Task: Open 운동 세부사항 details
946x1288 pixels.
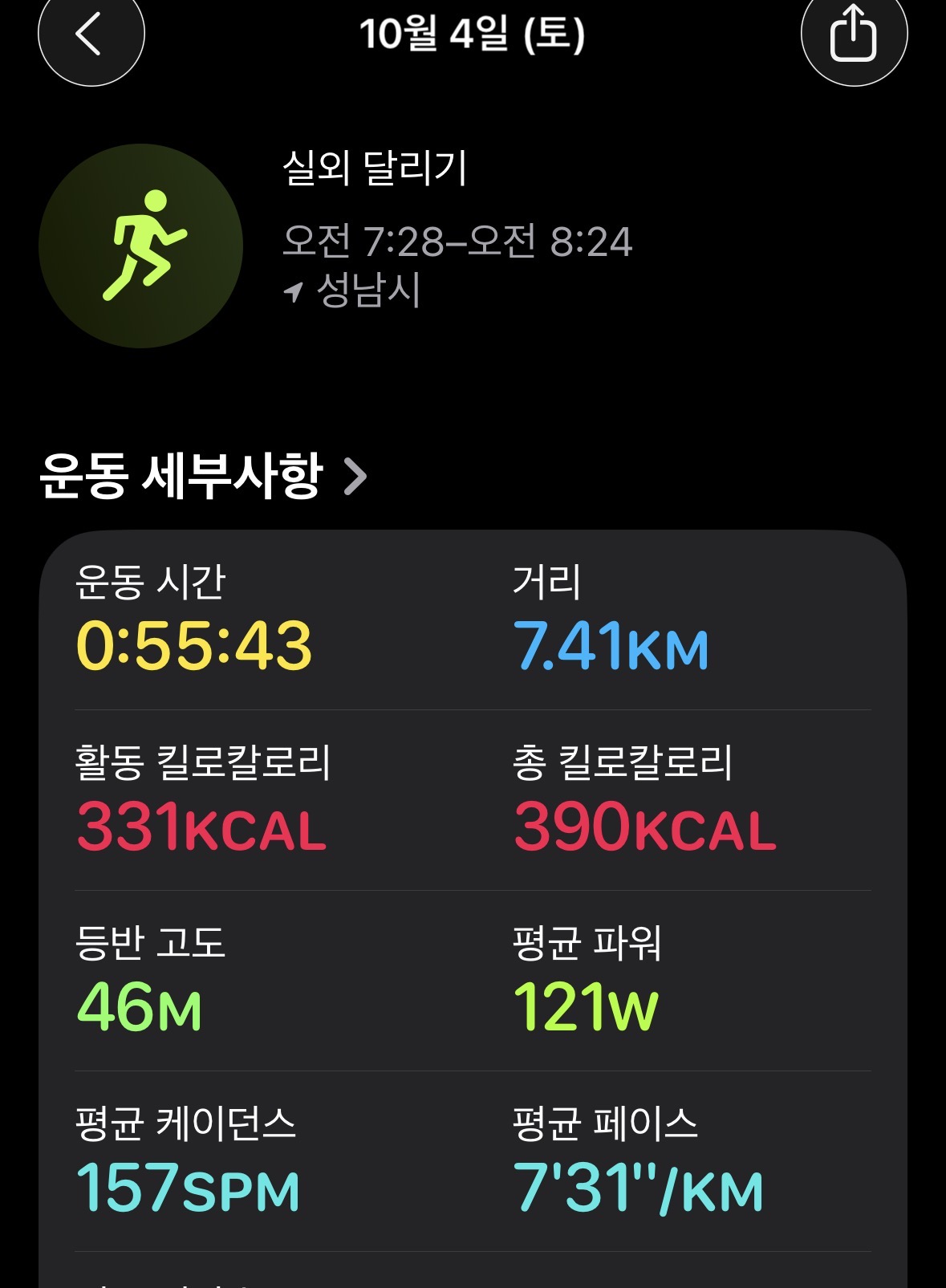Action: tap(203, 476)
